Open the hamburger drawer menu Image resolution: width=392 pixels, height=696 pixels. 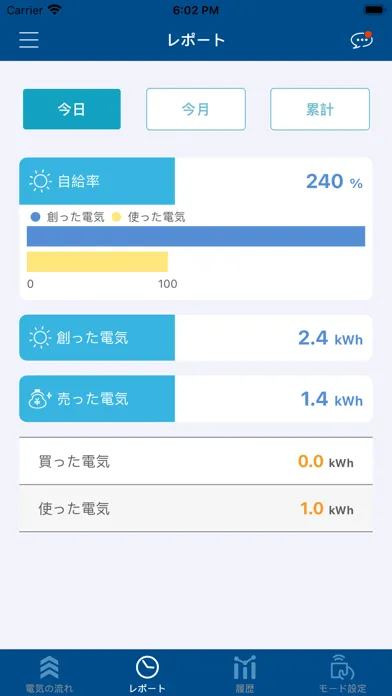pos(29,40)
